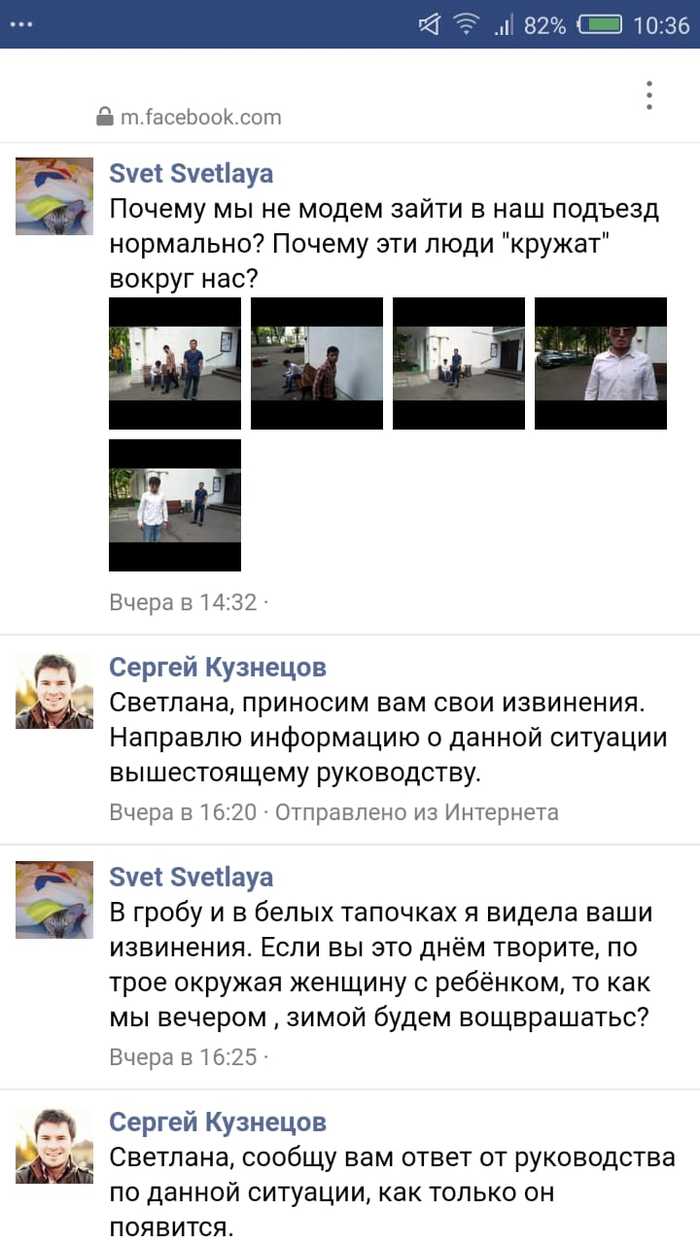Open Сергей Кузнецов's name above the apology comment
The width and height of the screenshot is (700, 1244).
[217, 667]
